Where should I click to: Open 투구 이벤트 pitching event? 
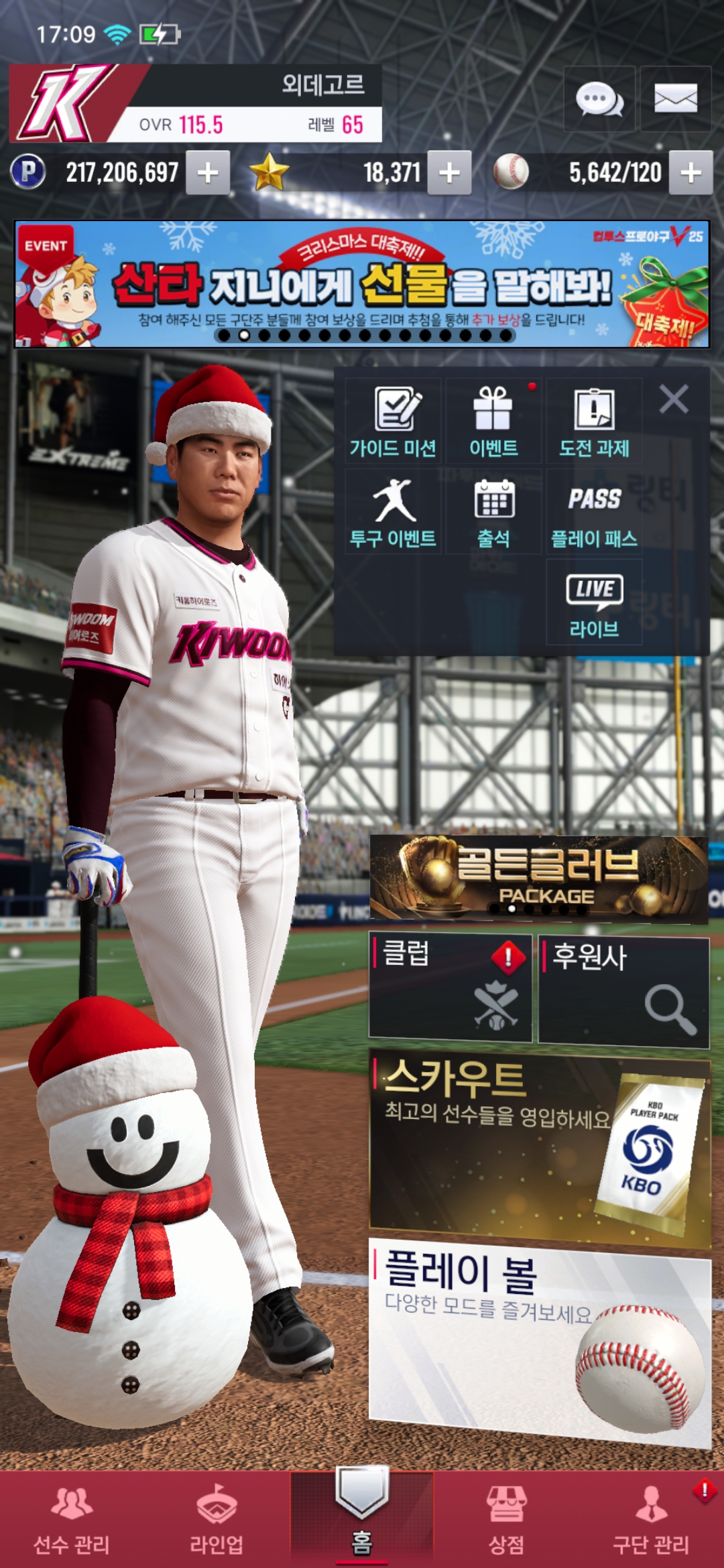coord(394,512)
